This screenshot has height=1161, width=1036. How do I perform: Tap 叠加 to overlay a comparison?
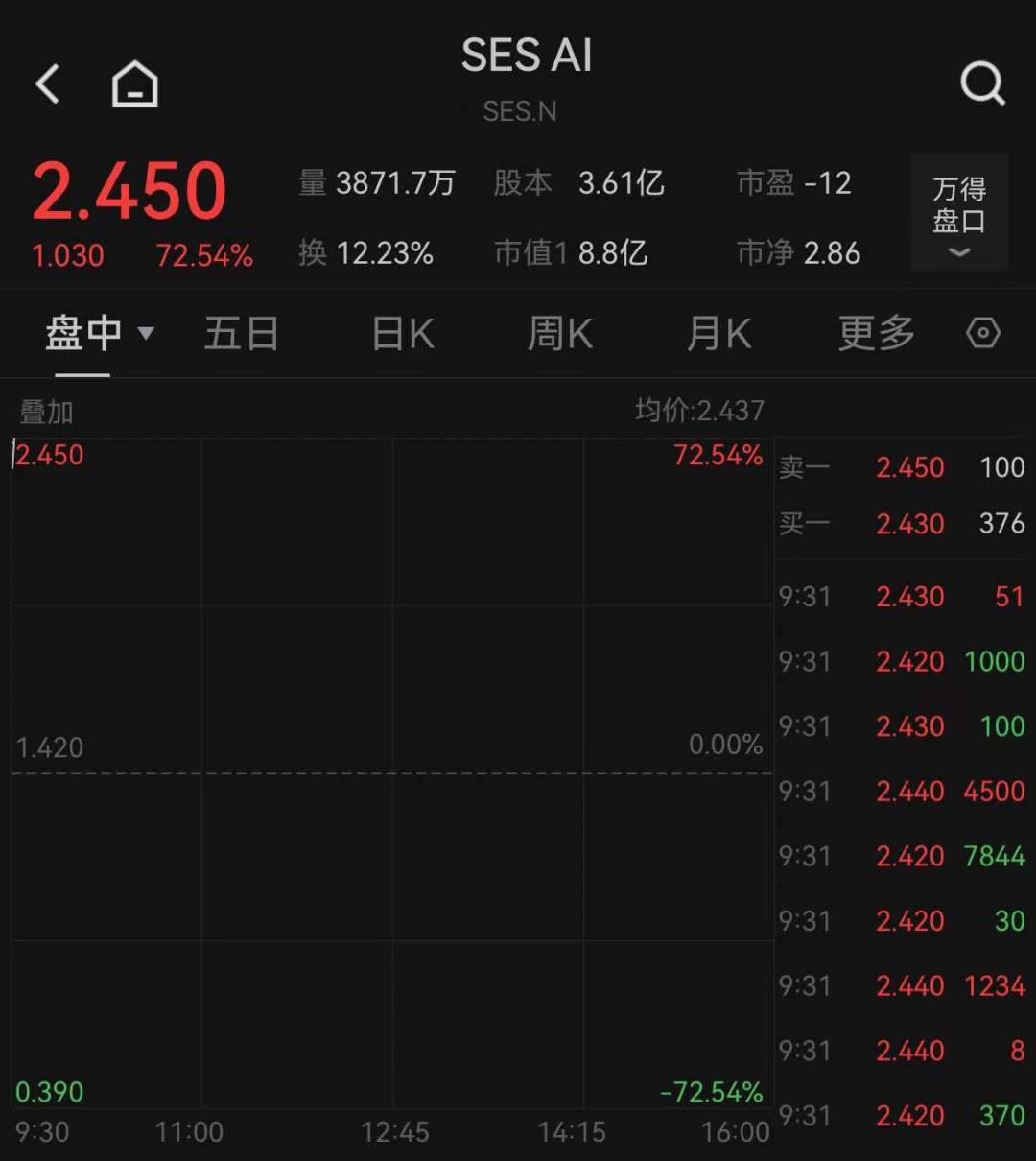tap(46, 413)
